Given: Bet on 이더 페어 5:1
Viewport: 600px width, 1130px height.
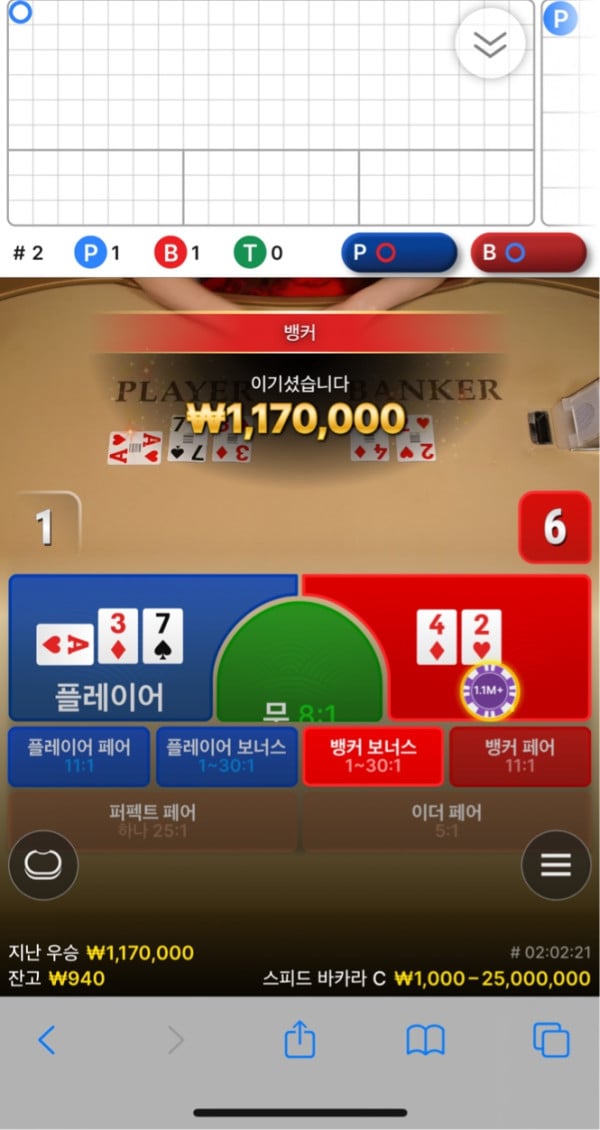Looking at the screenshot, I should pos(446,821).
